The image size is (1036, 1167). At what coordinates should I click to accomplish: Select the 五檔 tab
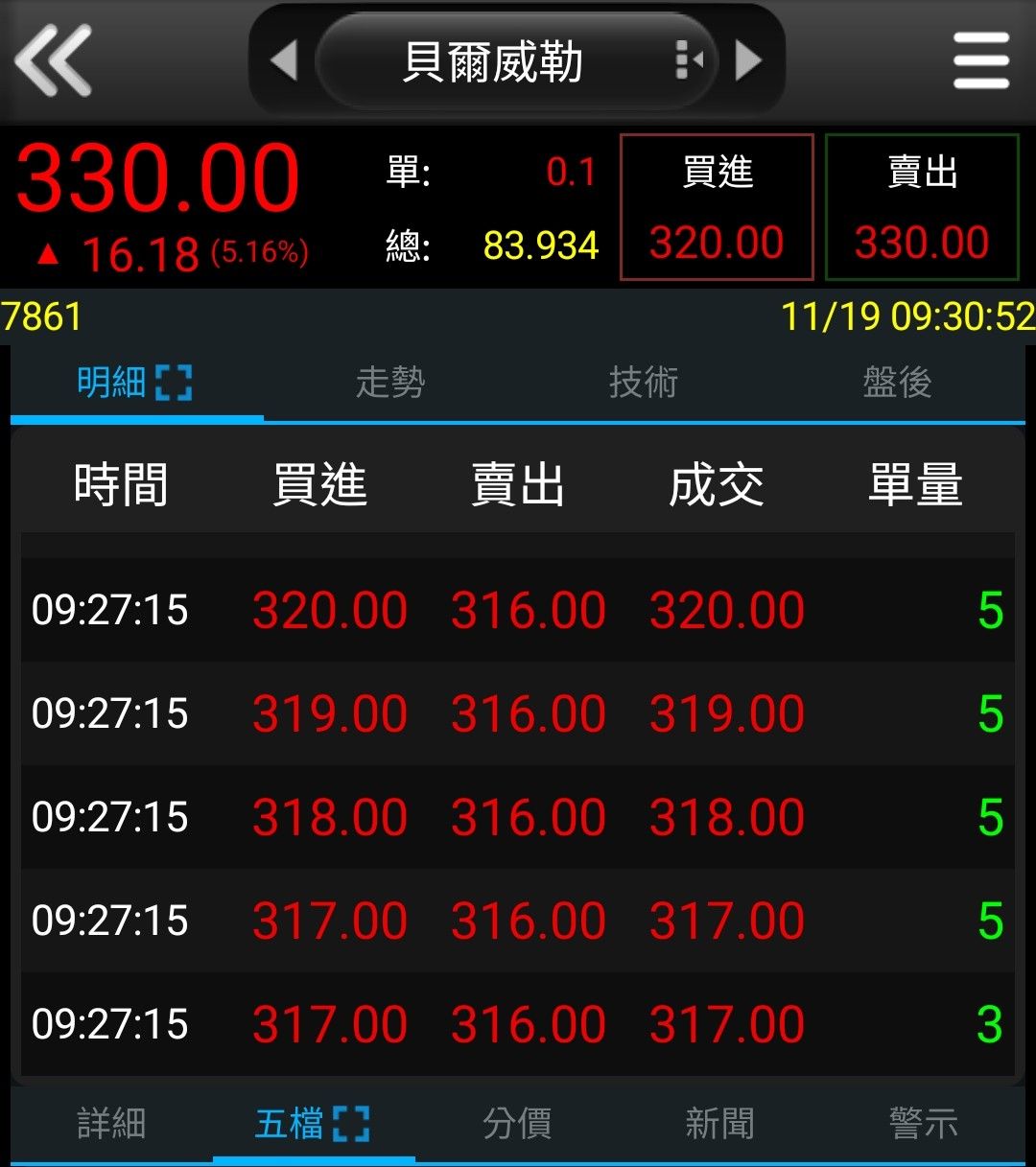312,1123
